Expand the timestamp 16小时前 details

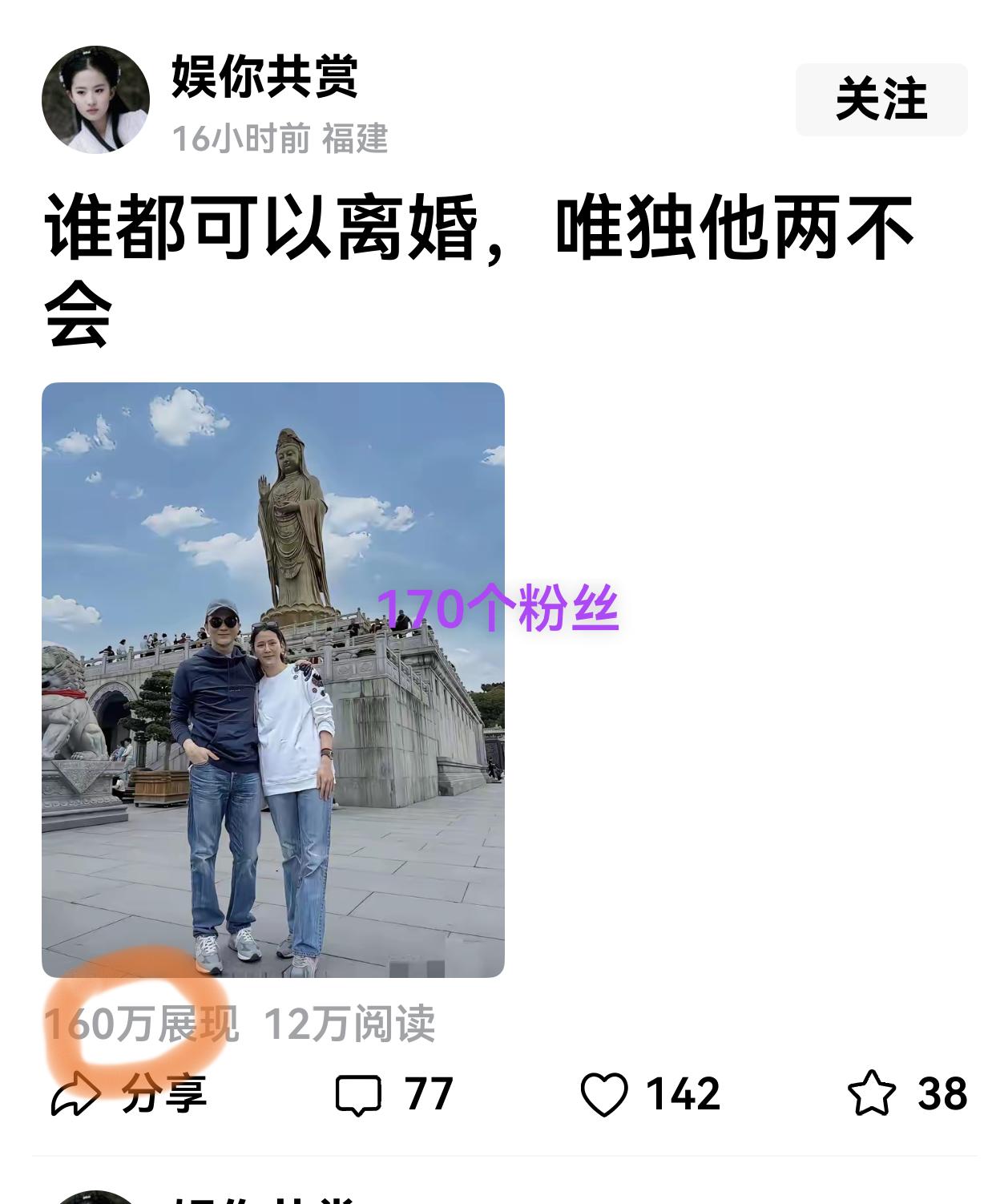236,137
